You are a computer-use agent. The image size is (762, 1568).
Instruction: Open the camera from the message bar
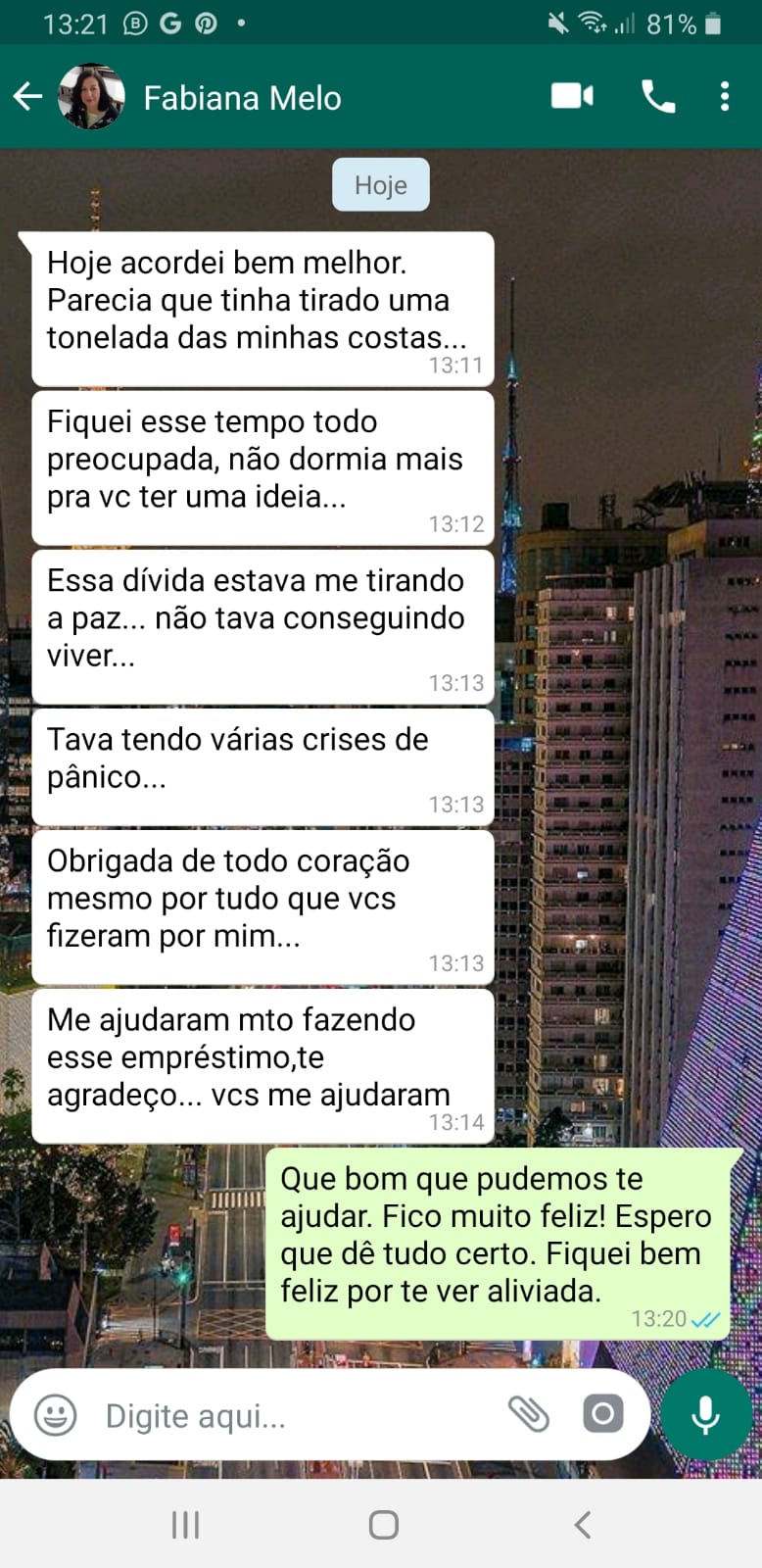(602, 1414)
